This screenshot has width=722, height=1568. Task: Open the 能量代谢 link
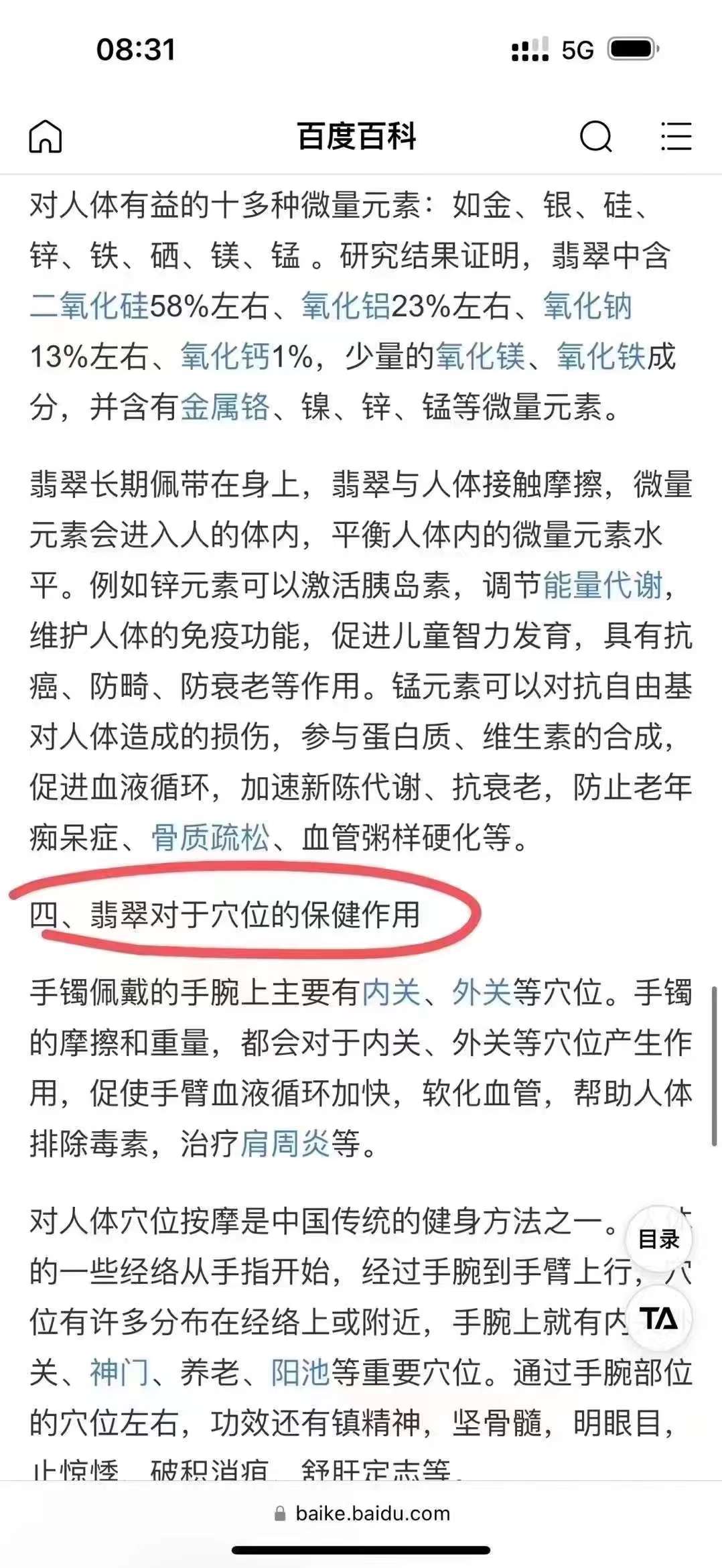coord(603,586)
